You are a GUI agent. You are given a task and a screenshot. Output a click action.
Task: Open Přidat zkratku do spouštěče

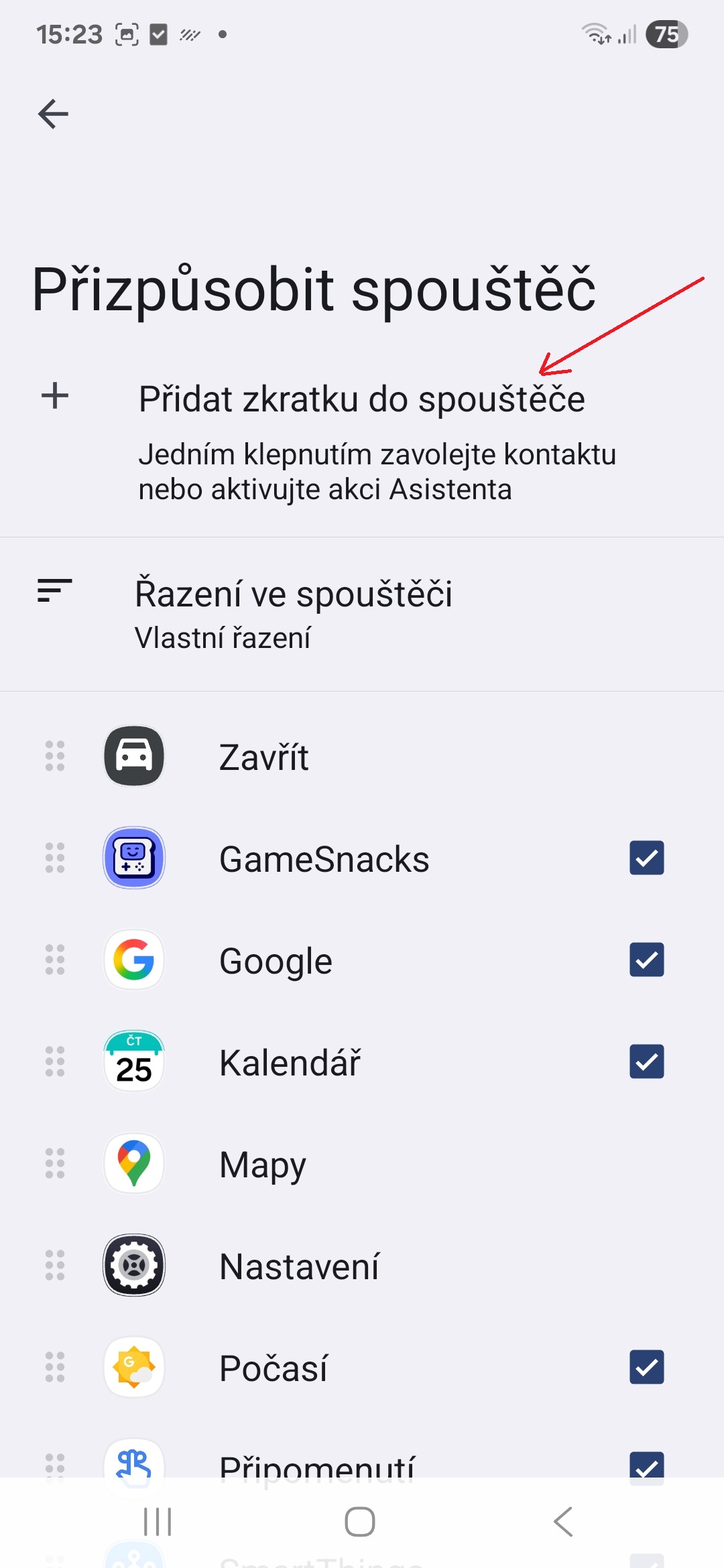pyautogui.click(x=361, y=400)
